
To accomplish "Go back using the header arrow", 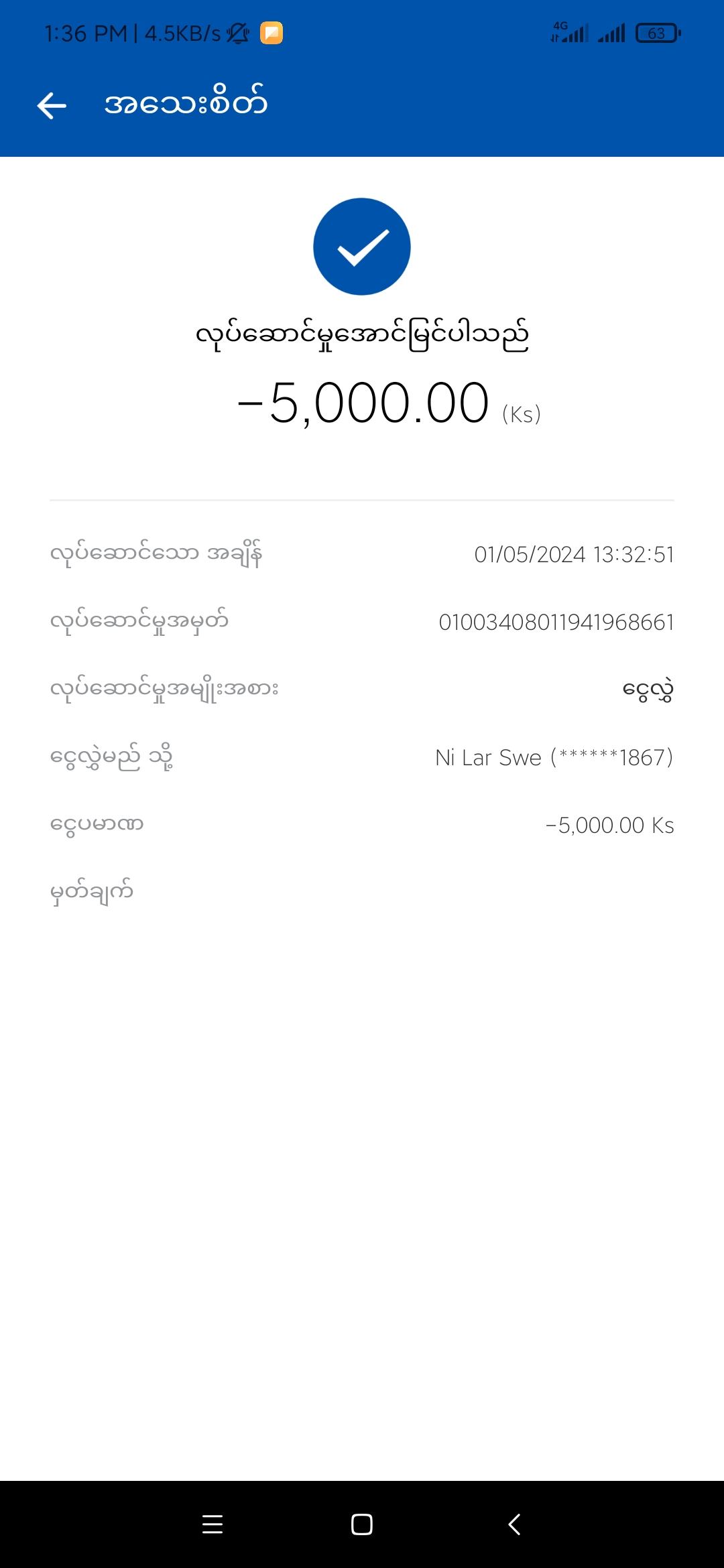I will point(52,105).
